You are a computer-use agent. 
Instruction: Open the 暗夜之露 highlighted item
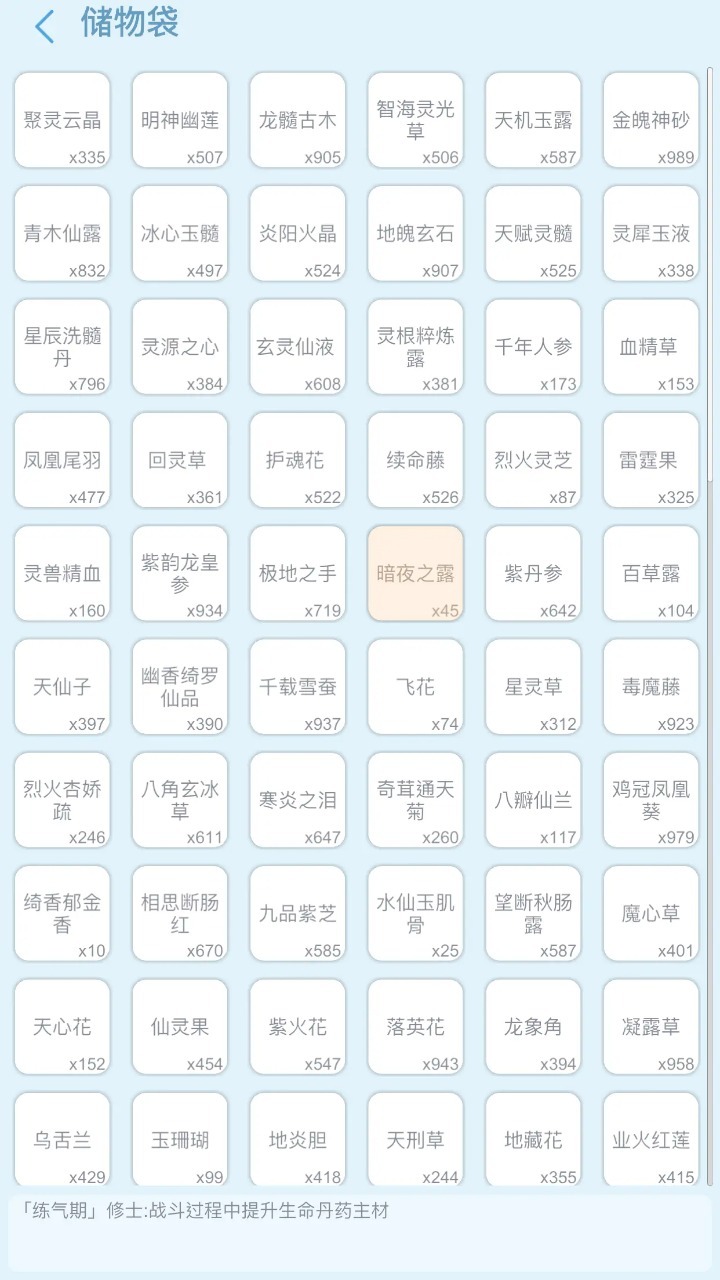(415, 574)
